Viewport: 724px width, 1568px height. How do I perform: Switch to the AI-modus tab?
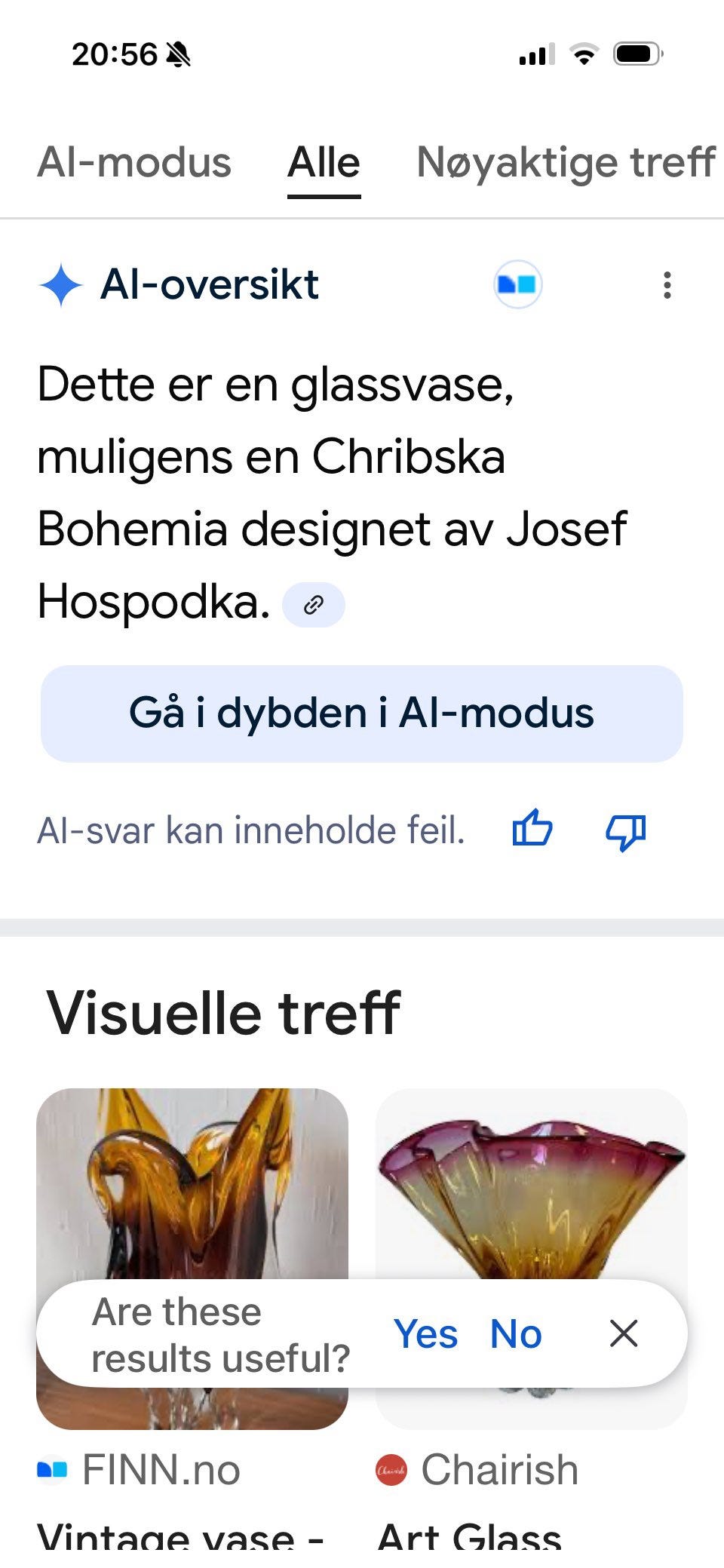[137, 162]
